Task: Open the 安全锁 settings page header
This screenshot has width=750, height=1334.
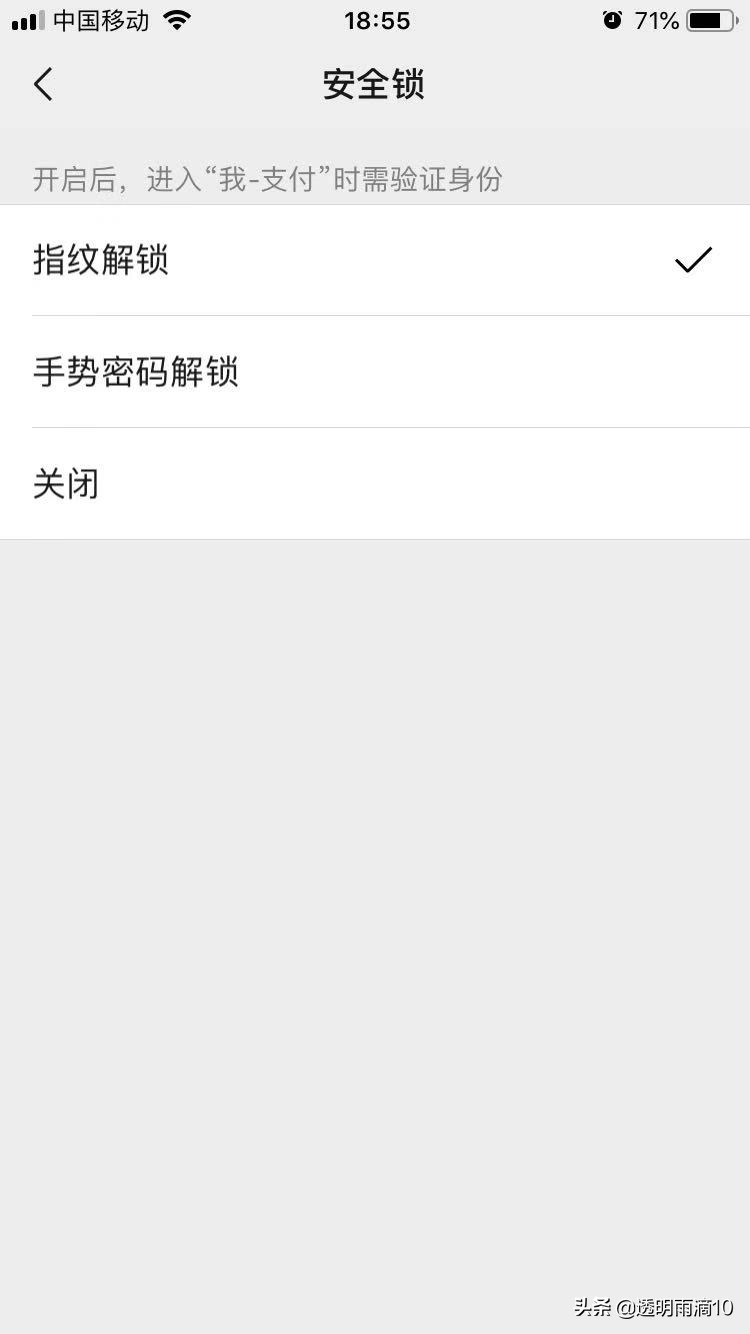Action: [x=374, y=85]
